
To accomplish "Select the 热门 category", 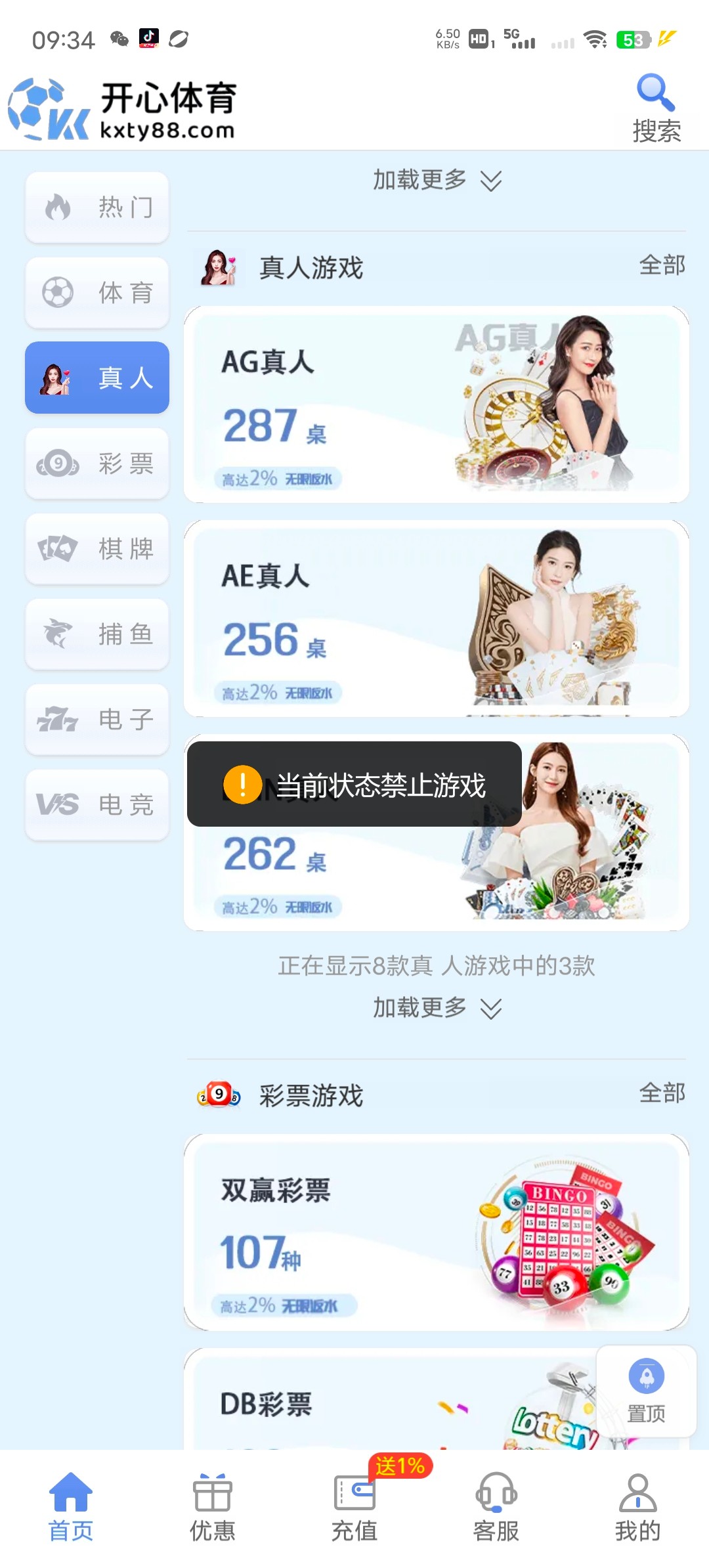I will pyautogui.click(x=97, y=207).
